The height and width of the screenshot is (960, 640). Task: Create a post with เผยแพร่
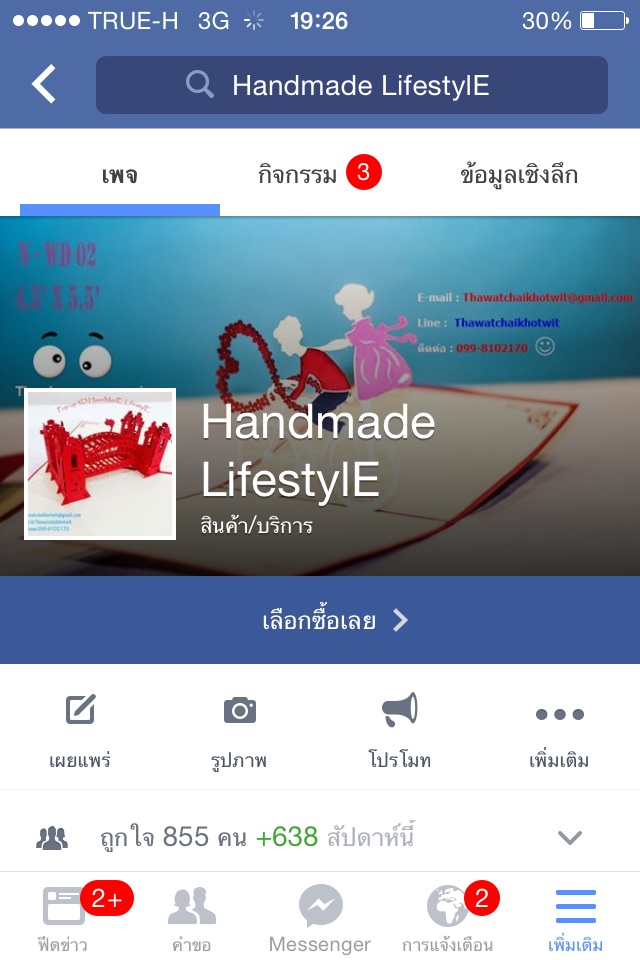(x=80, y=730)
